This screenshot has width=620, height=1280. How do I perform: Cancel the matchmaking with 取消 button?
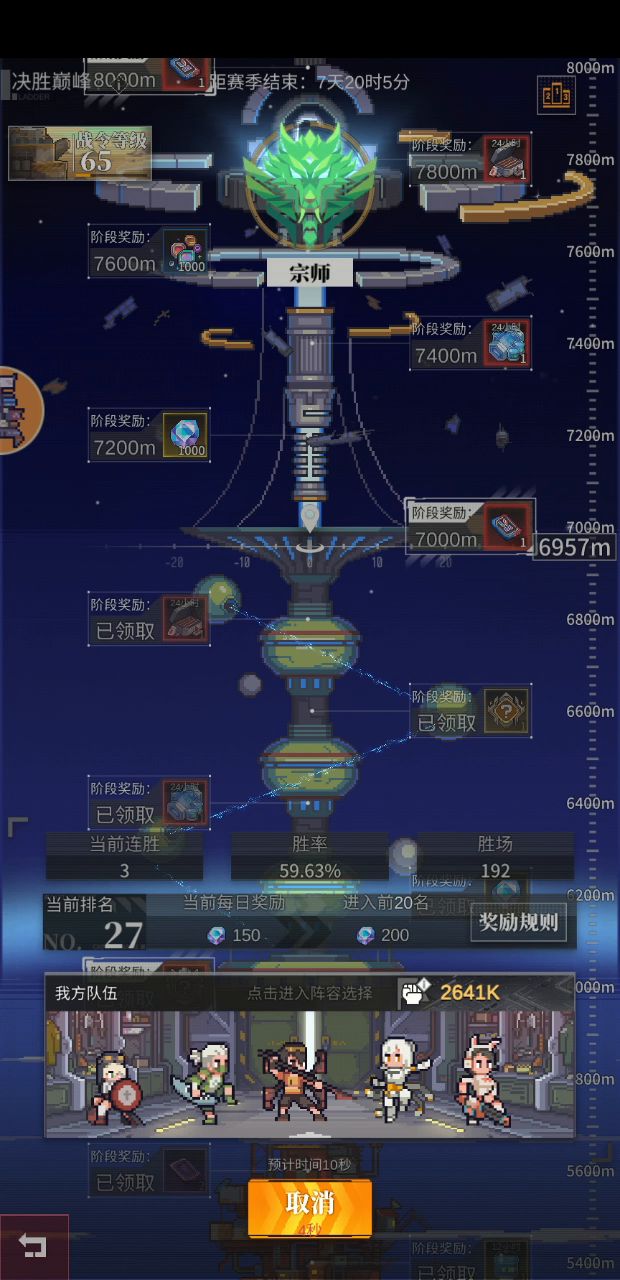[x=310, y=1207]
